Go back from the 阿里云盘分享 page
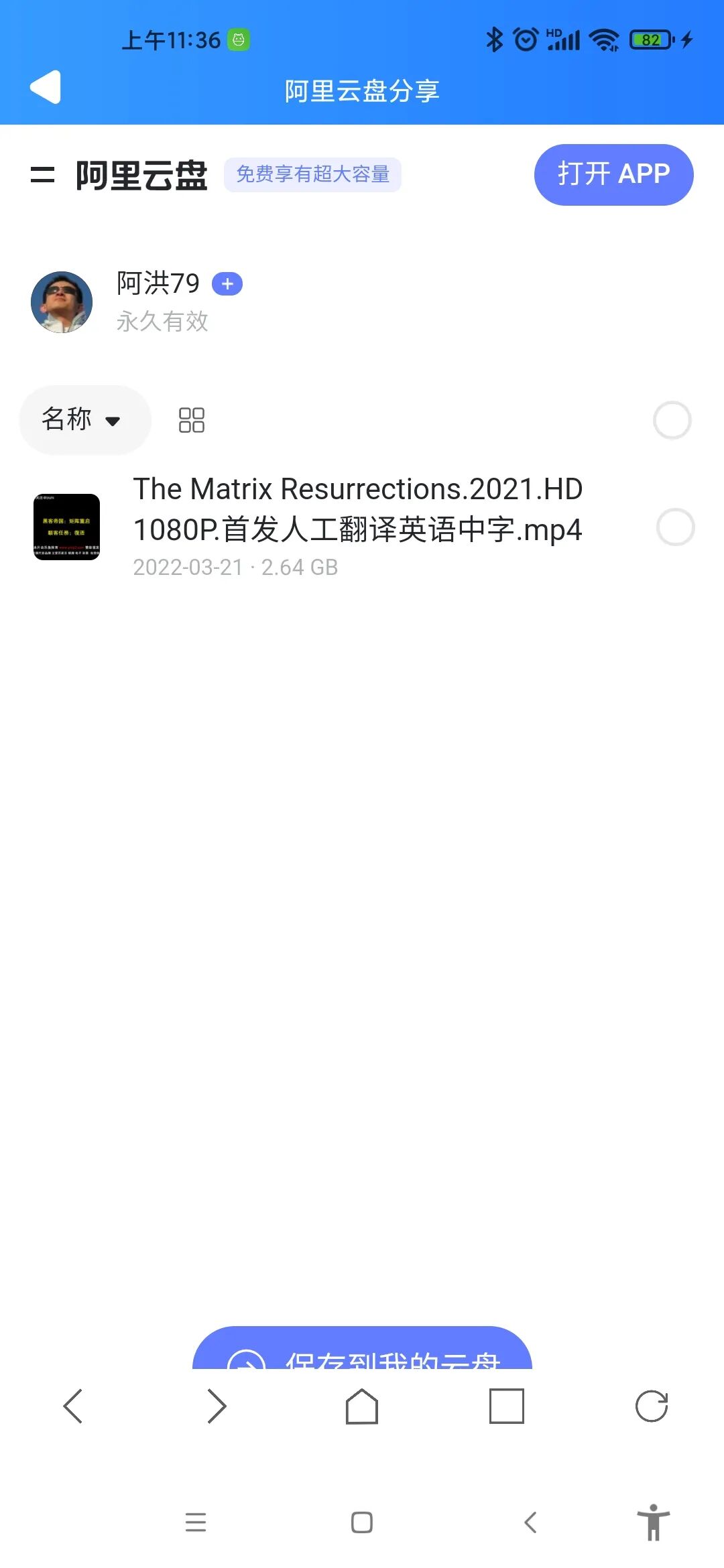Image resolution: width=724 pixels, height=1568 pixels. tap(46, 88)
